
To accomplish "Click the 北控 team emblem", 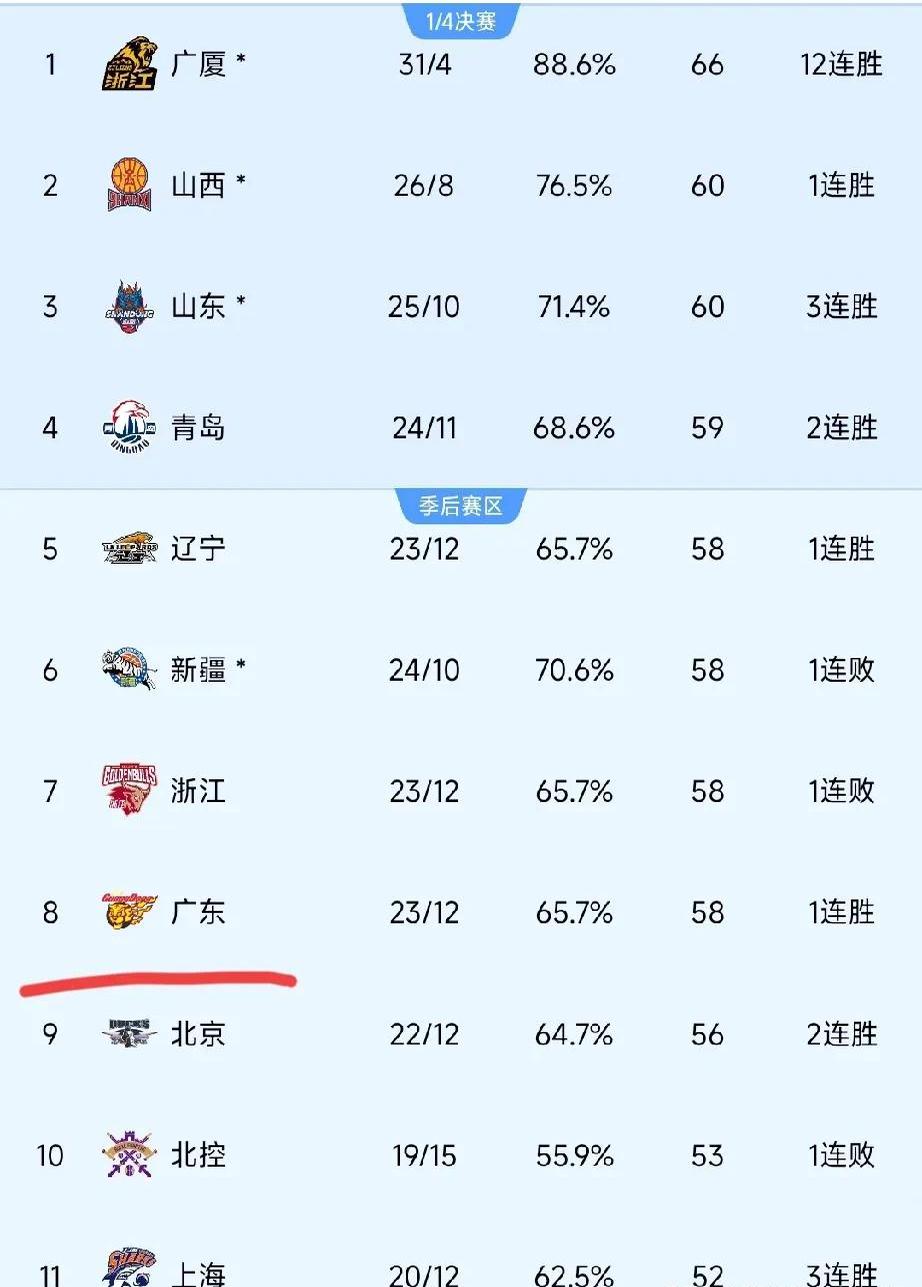I will [129, 1156].
